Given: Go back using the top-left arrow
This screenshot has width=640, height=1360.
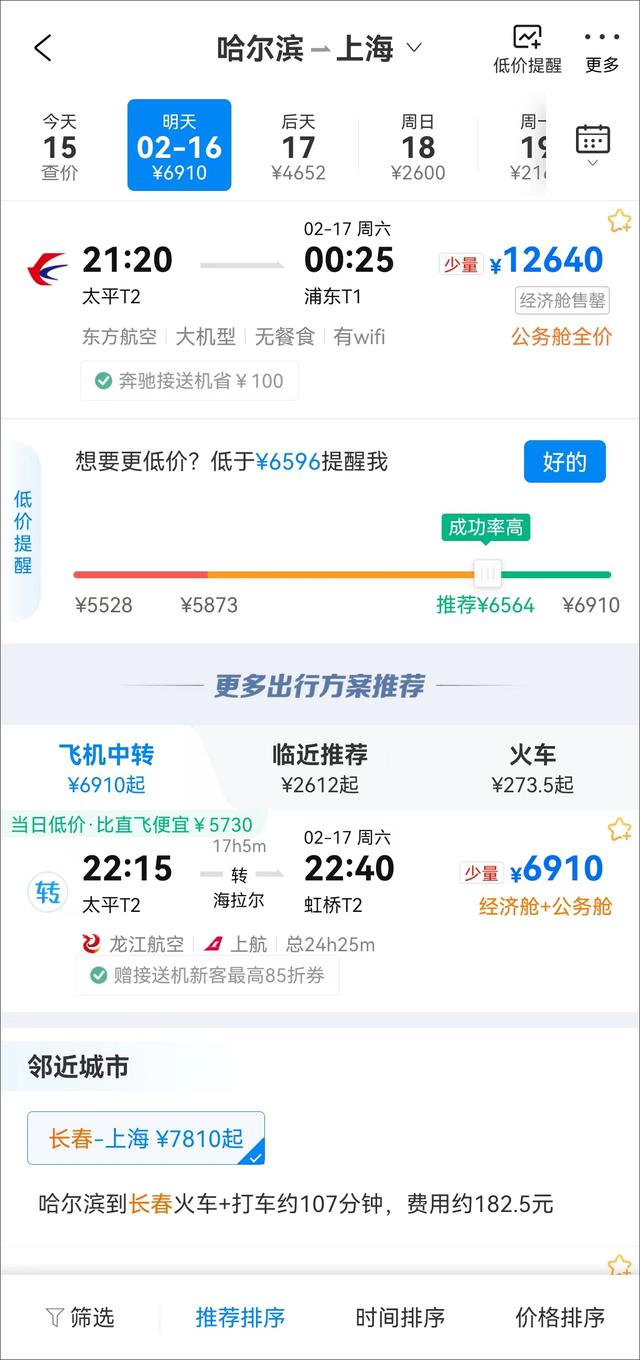Looking at the screenshot, I should [x=42, y=48].
